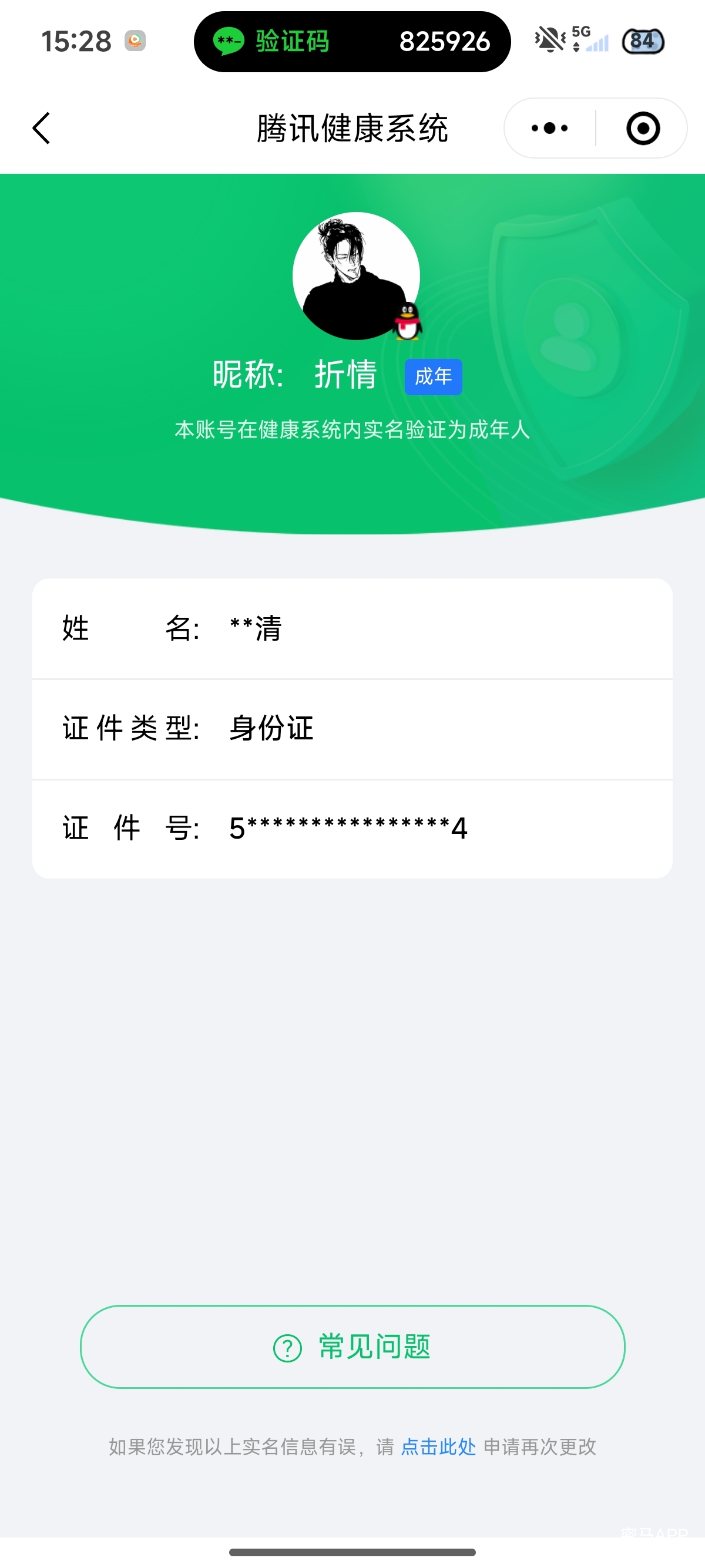This screenshot has height=1568, width=705.
Task: Open the 验证码 825926 notification pill
Action: point(352,41)
